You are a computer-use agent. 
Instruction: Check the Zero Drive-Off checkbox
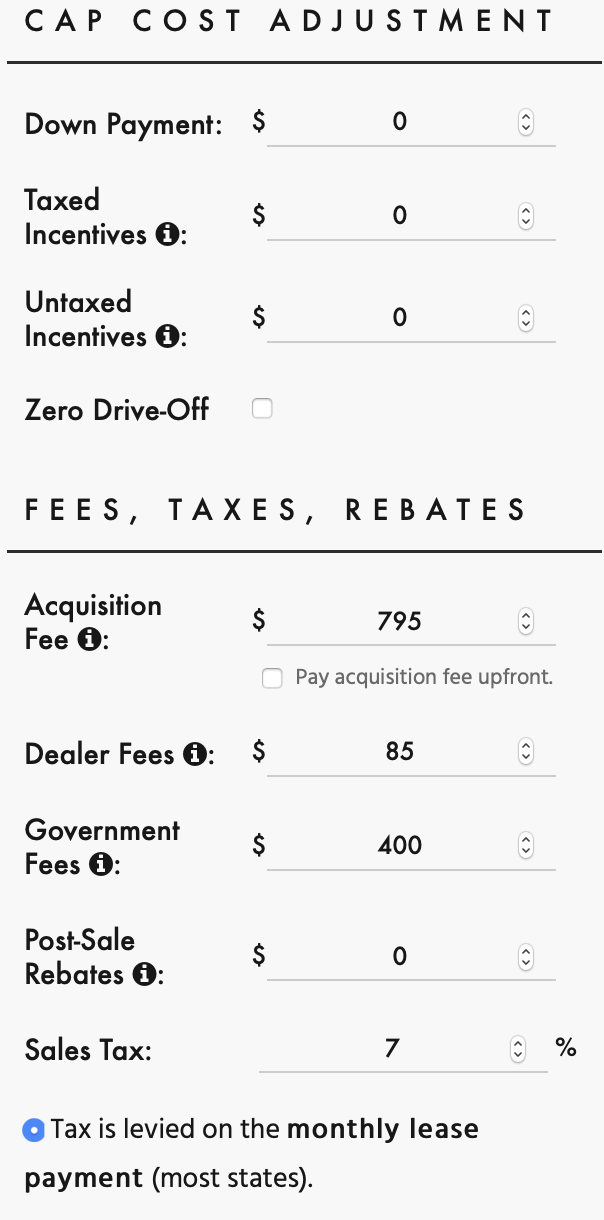pyautogui.click(x=262, y=408)
